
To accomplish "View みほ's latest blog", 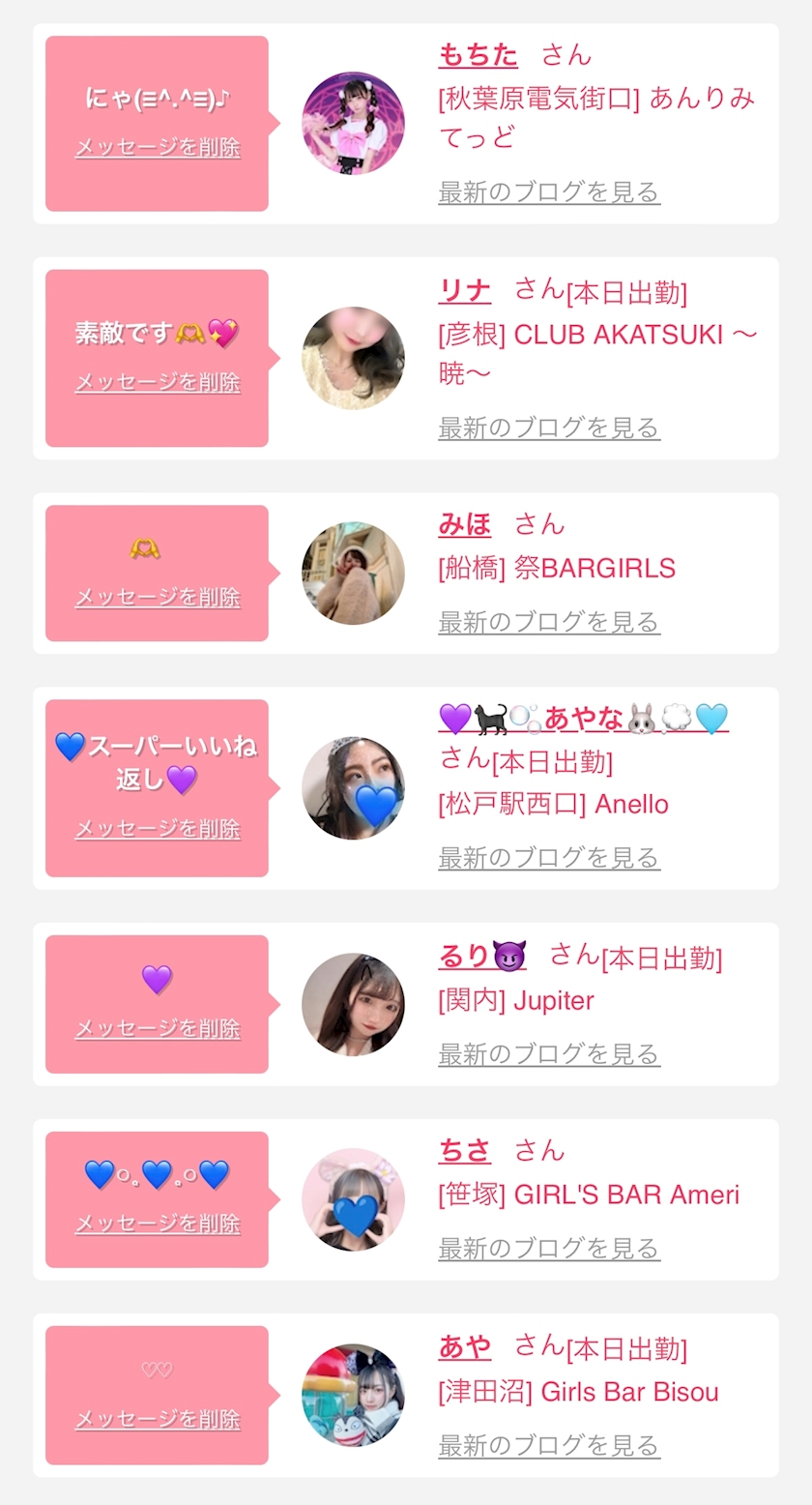I will tap(548, 621).
